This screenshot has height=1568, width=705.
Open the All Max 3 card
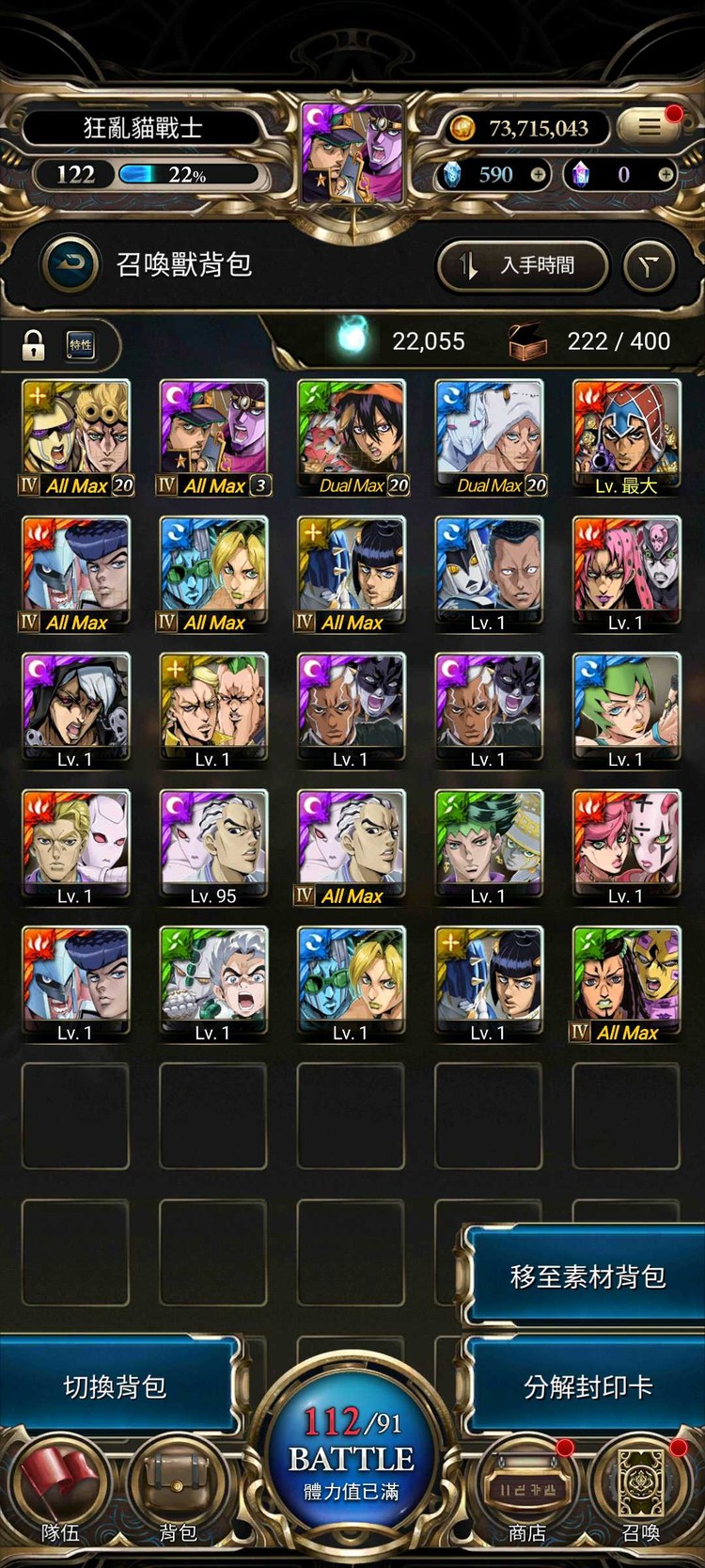click(213, 436)
